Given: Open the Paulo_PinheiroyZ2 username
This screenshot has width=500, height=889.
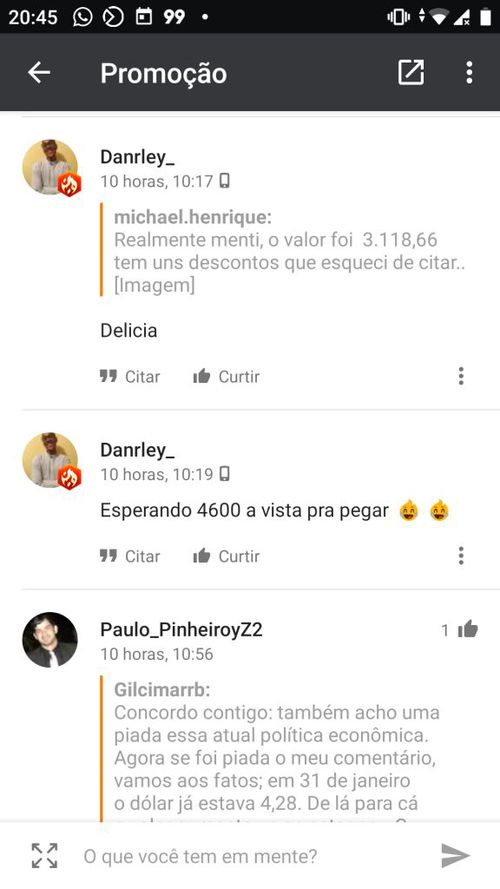Looking at the screenshot, I should (x=181, y=630).
